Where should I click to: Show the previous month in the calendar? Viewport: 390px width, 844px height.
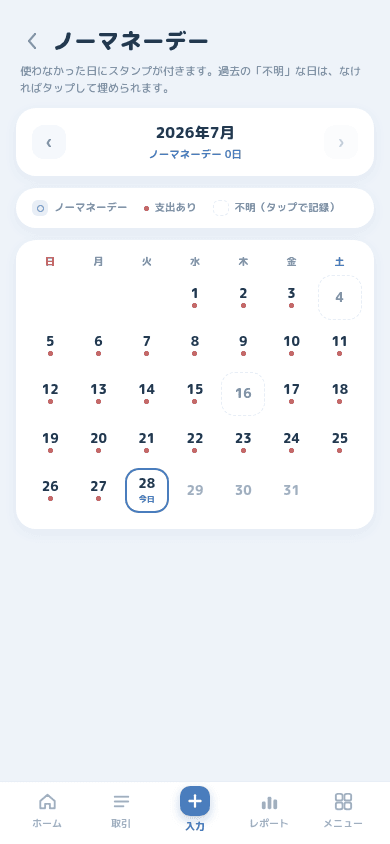tap(49, 142)
